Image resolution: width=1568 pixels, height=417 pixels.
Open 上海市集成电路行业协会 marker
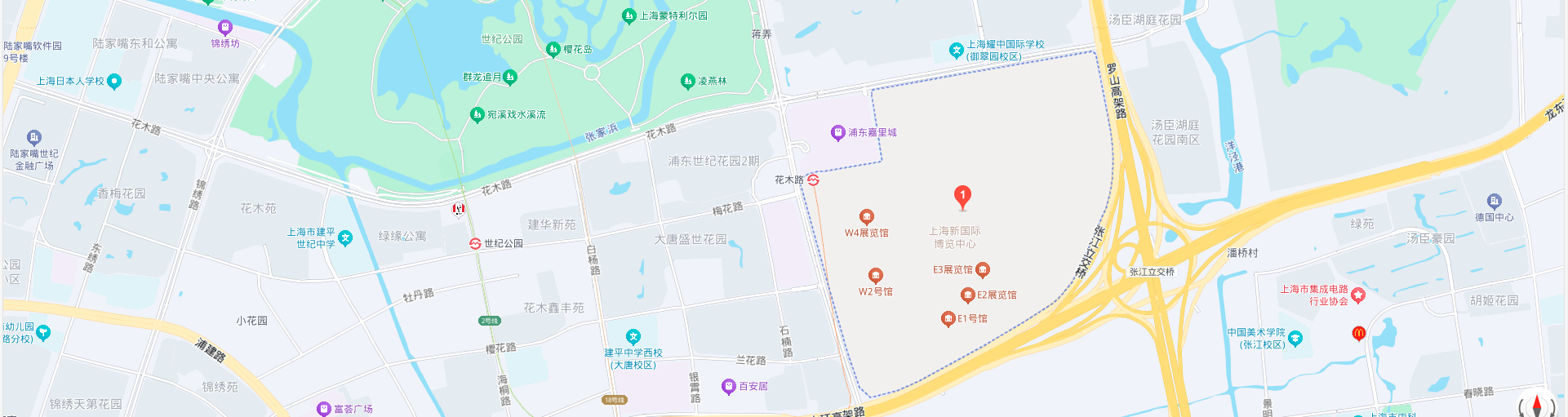click(1358, 295)
